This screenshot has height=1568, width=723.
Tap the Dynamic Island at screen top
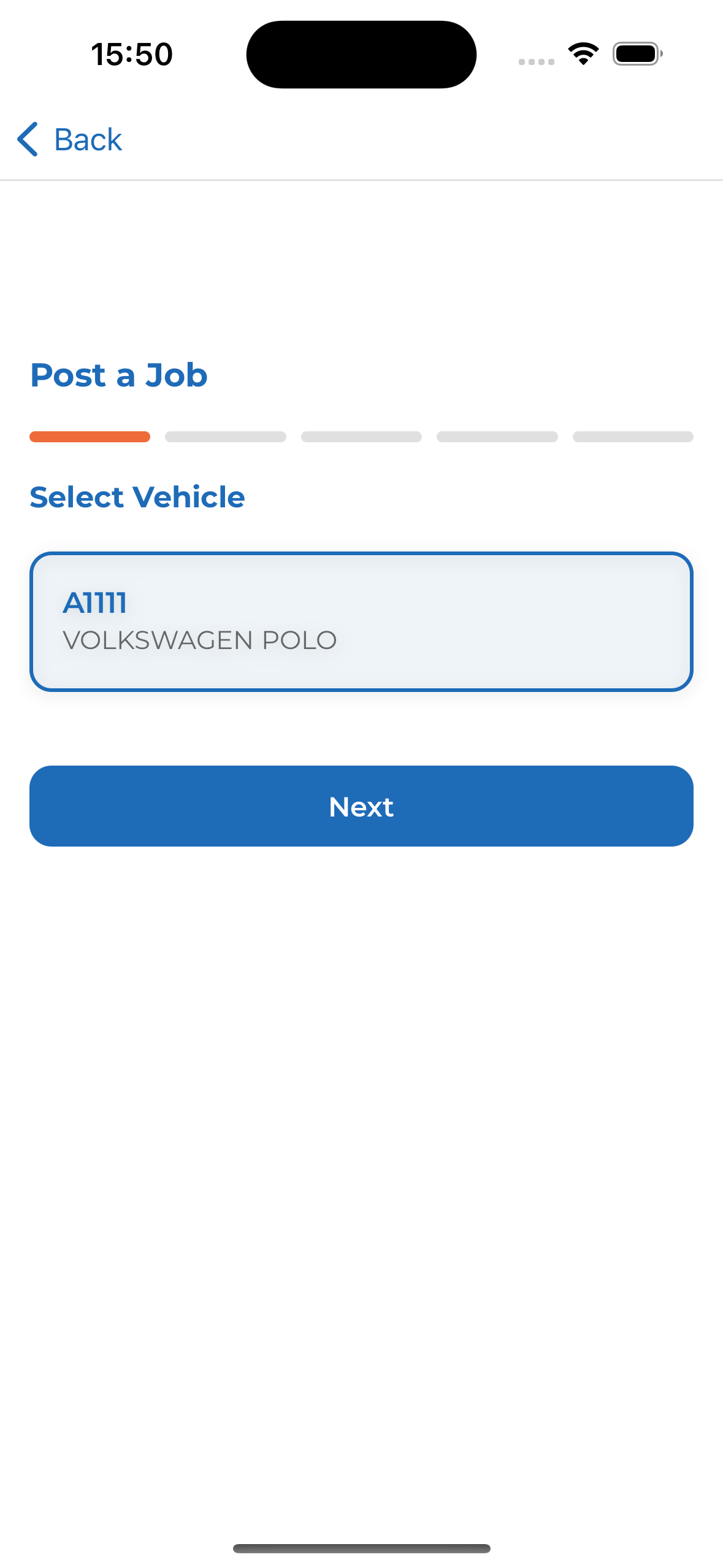click(x=361, y=54)
